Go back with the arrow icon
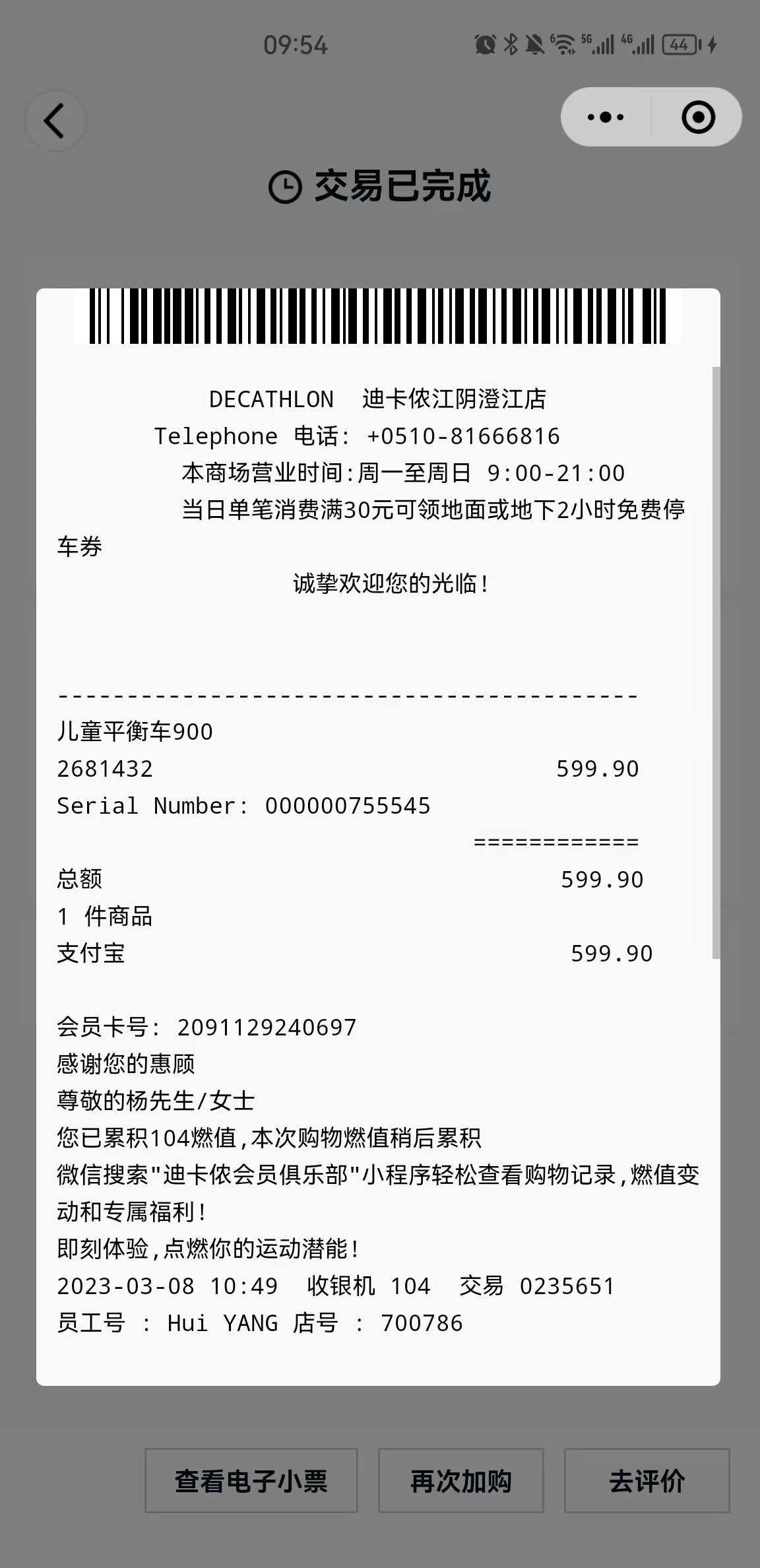760x1568 pixels. coord(55,121)
